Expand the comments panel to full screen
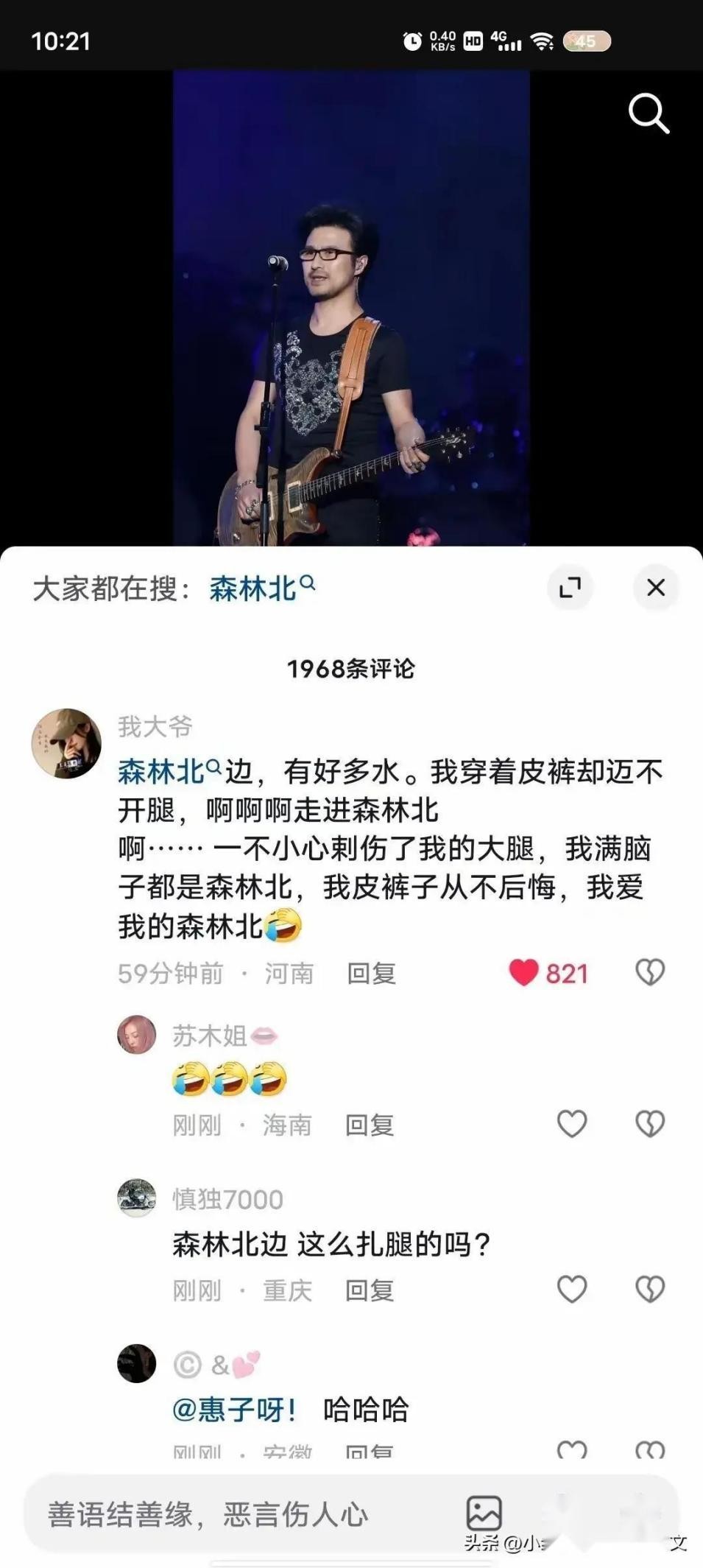 570,587
